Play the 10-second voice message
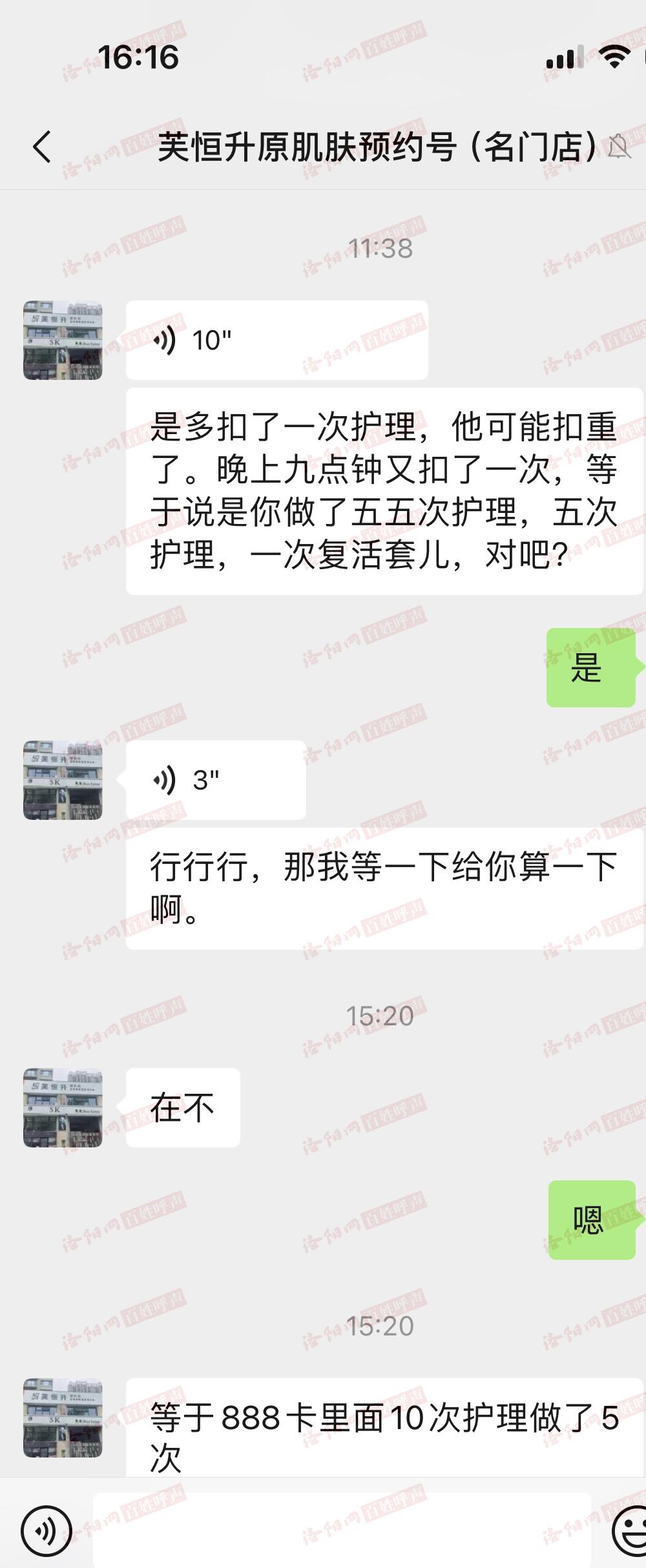 [276, 340]
